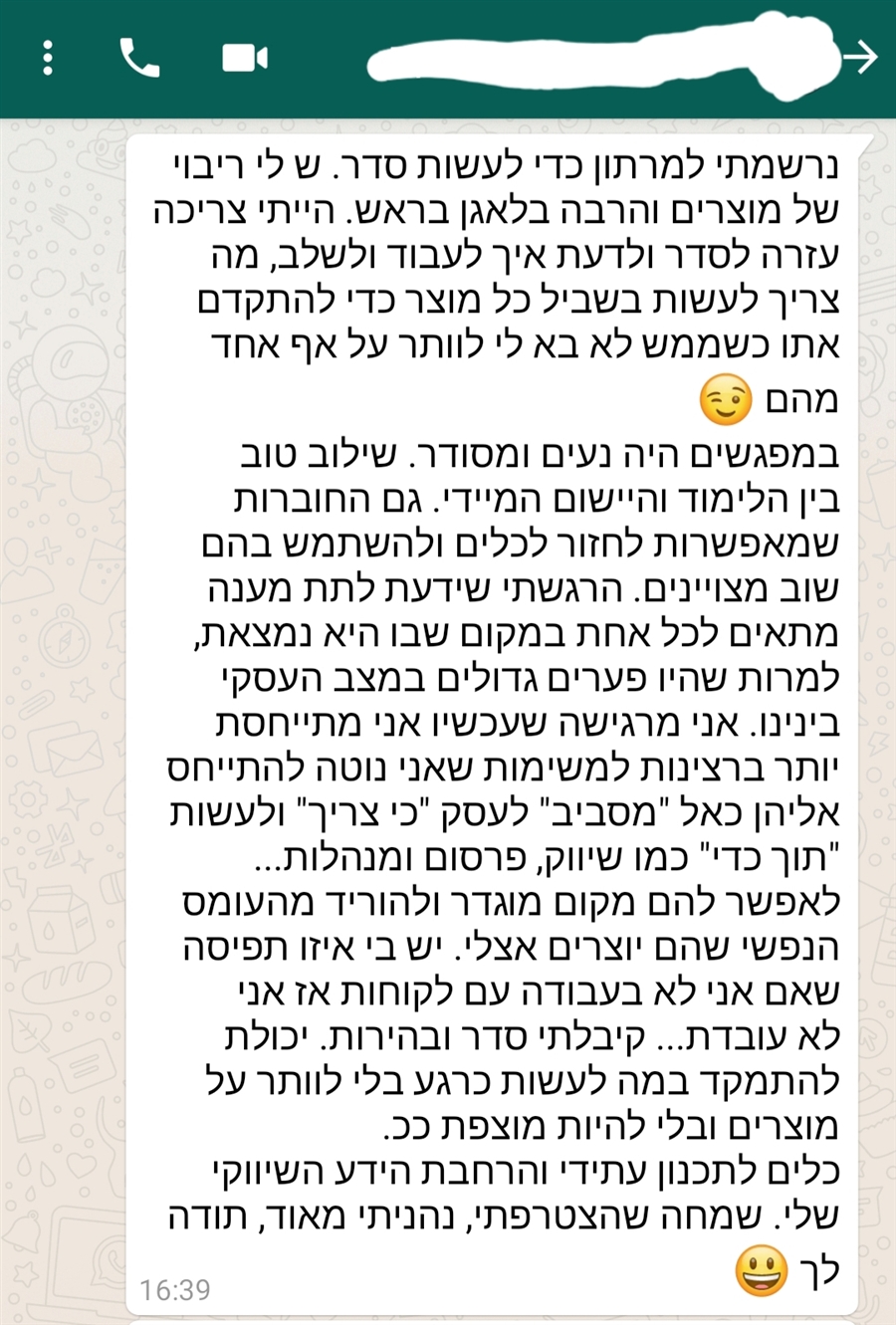Start a voice call

point(139,58)
